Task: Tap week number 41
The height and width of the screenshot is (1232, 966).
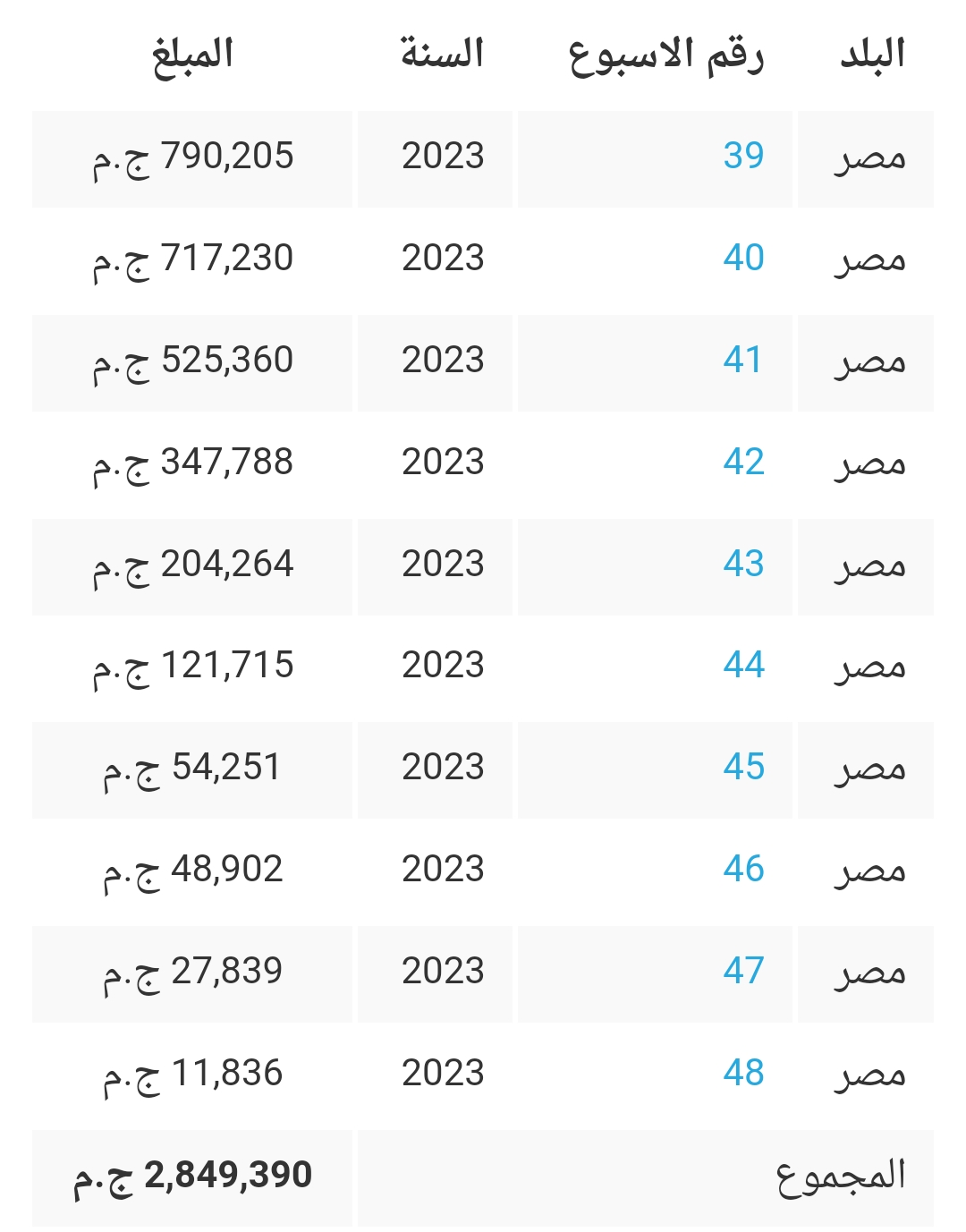Action: pyautogui.click(x=742, y=361)
